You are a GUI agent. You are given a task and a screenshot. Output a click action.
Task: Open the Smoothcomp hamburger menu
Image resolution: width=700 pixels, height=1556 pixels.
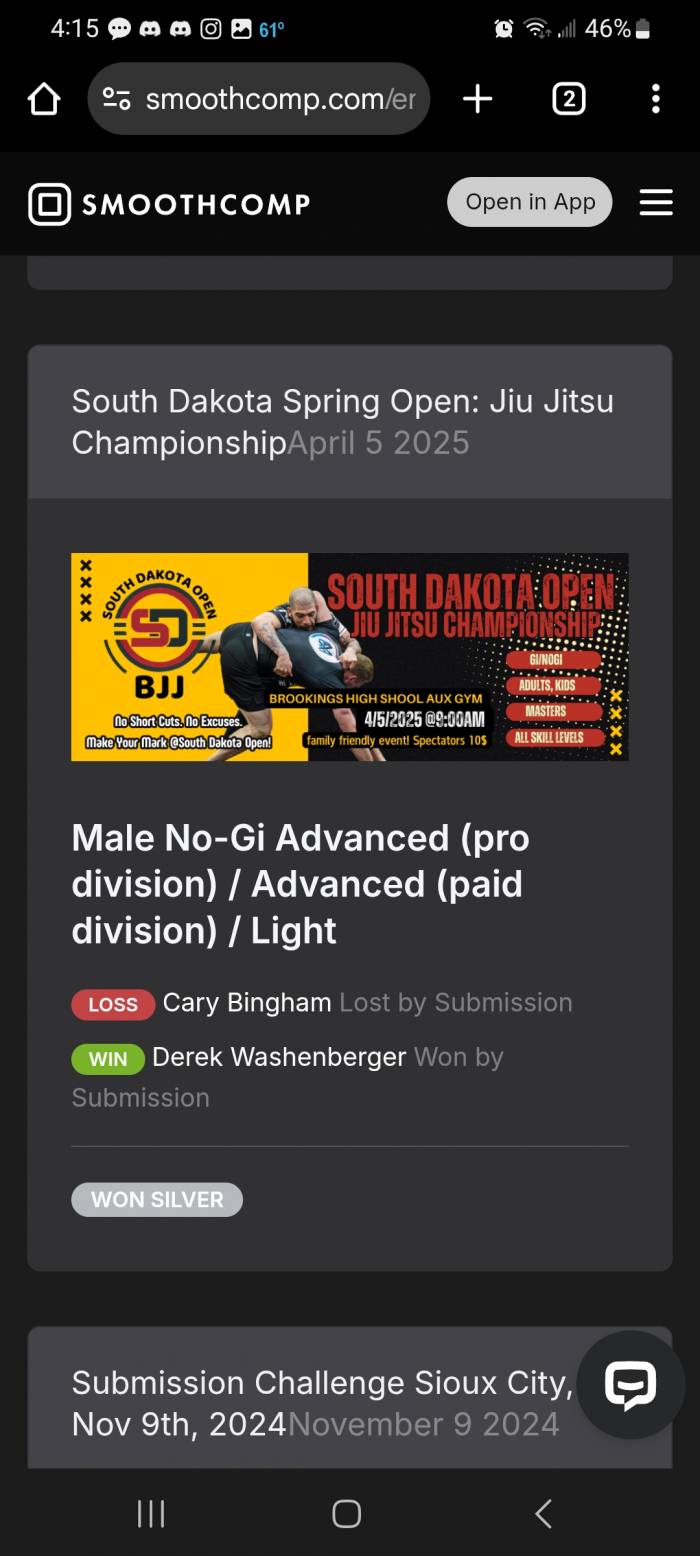click(656, 203)
